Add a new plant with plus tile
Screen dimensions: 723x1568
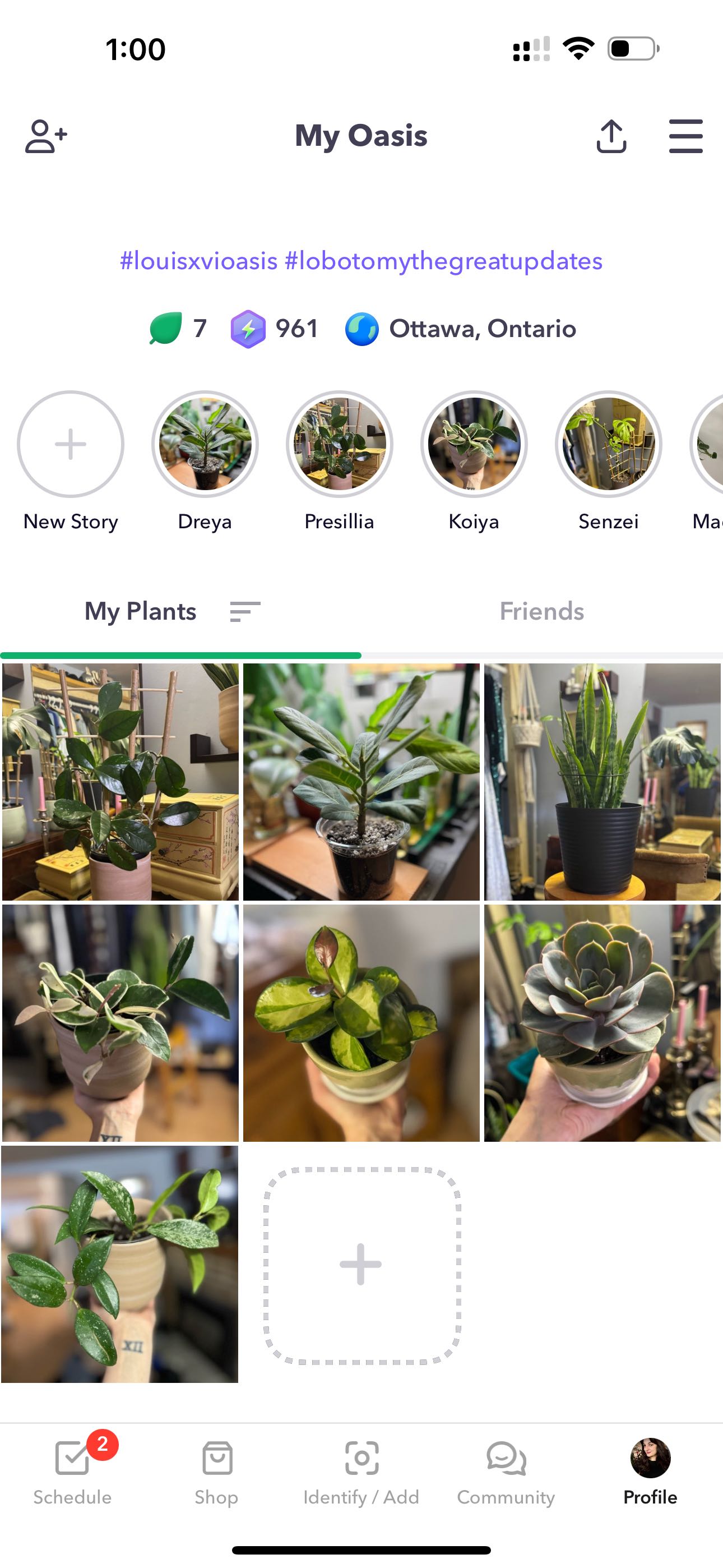pyautogui.click(x=361, y=1265)
